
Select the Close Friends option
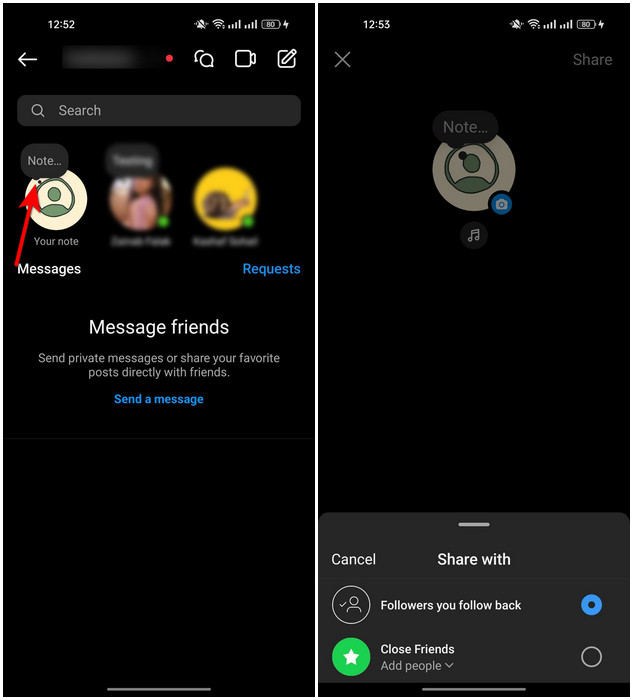[591, 657]
